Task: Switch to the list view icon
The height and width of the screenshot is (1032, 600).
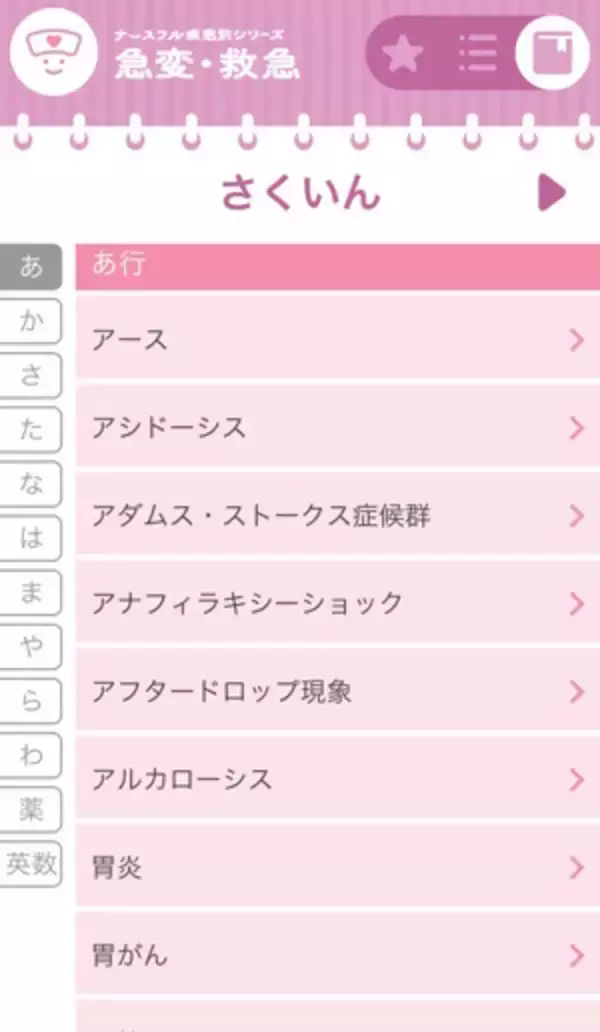Action: (x=477, y=53)
